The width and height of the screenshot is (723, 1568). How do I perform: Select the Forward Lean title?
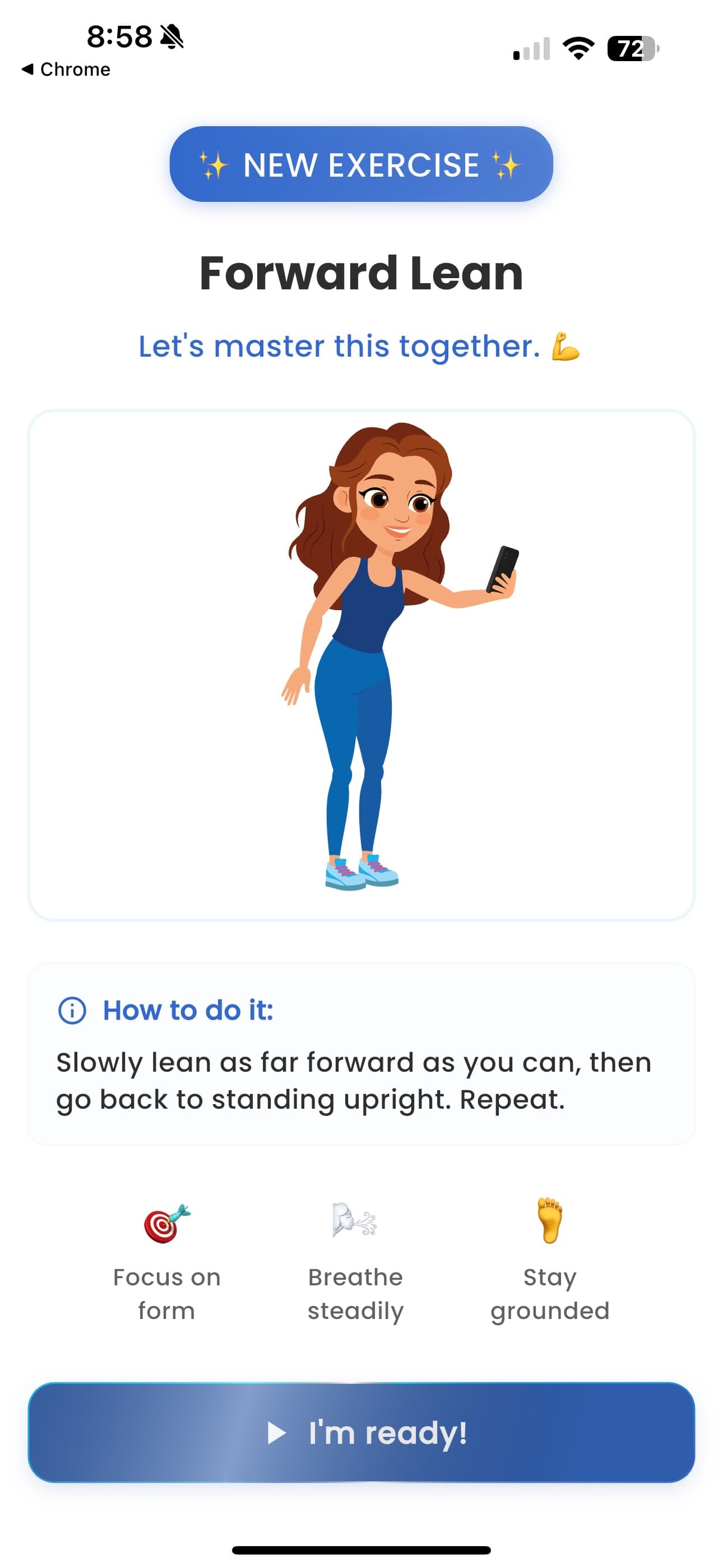(x=361, y=273)
